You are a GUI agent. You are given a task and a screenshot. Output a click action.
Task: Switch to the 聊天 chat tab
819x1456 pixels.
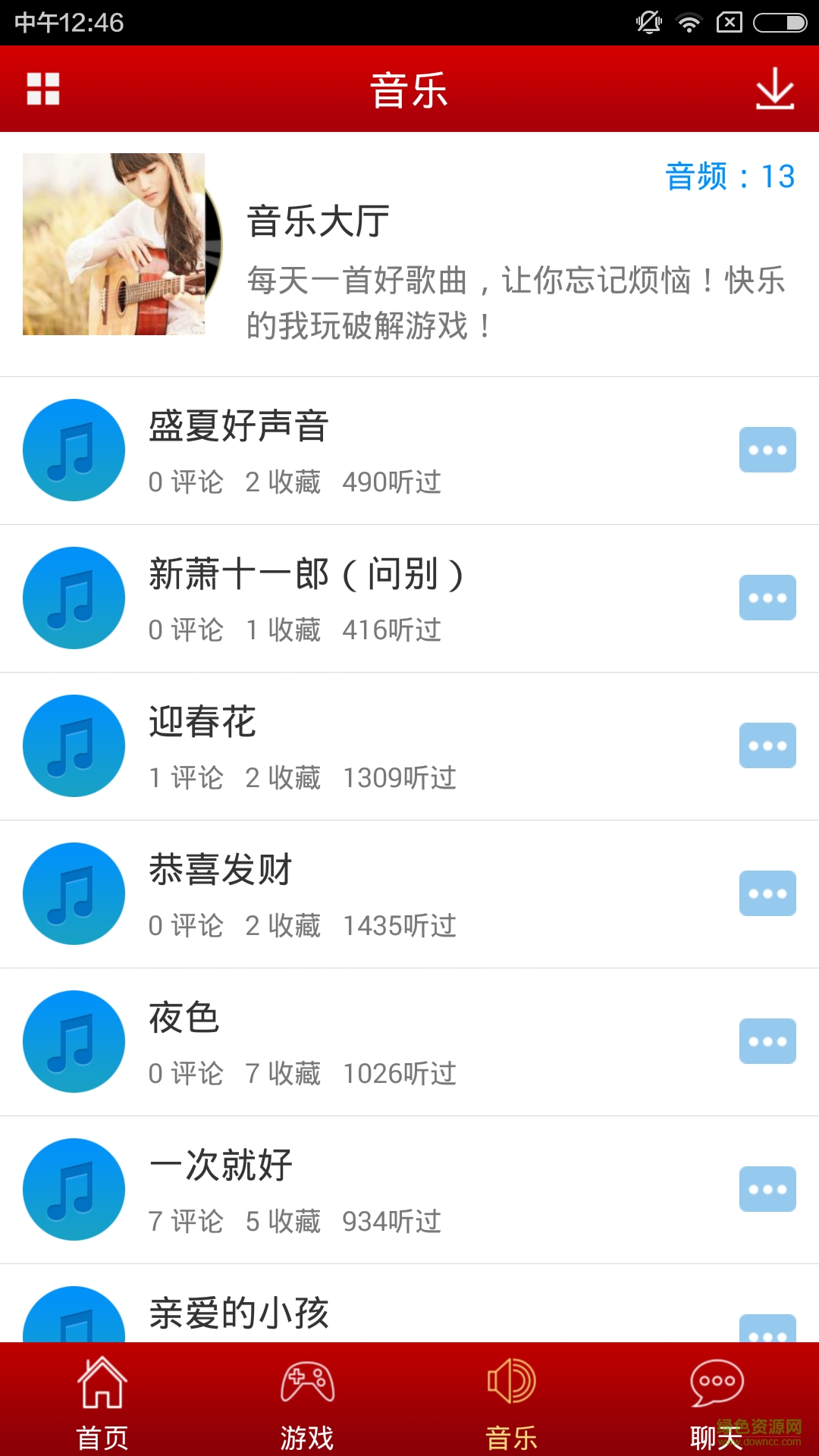[x=717, y=1401]
